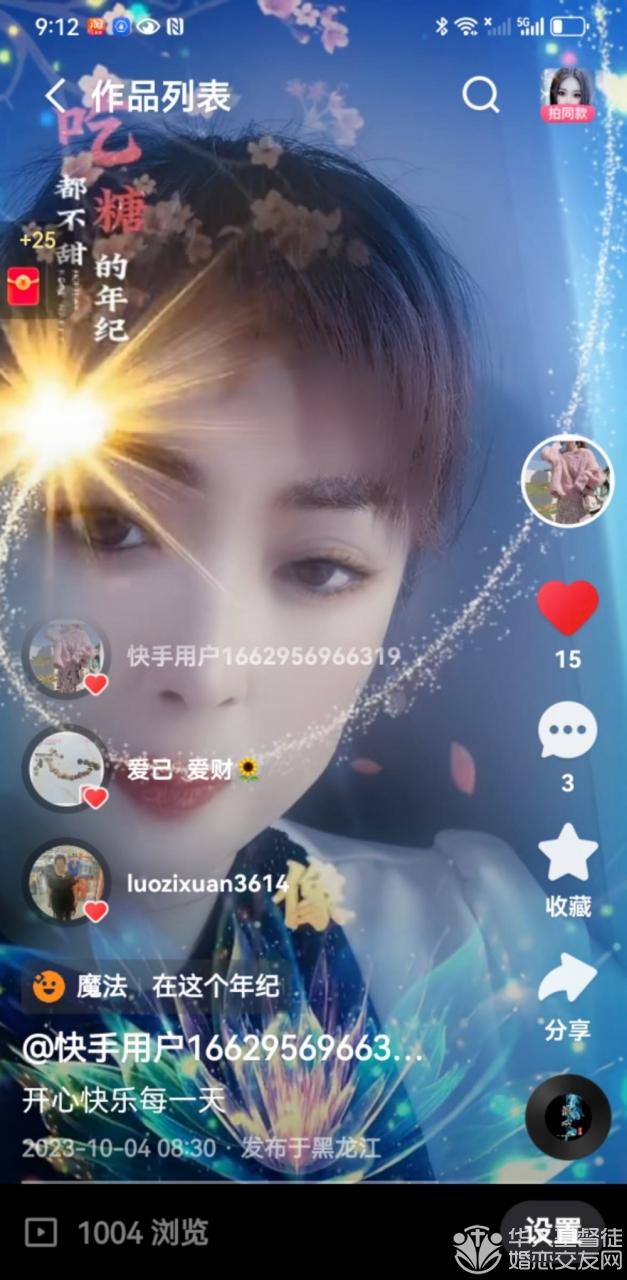Add video to 收藏
The image size is (627, 1280).
[568, 855]
